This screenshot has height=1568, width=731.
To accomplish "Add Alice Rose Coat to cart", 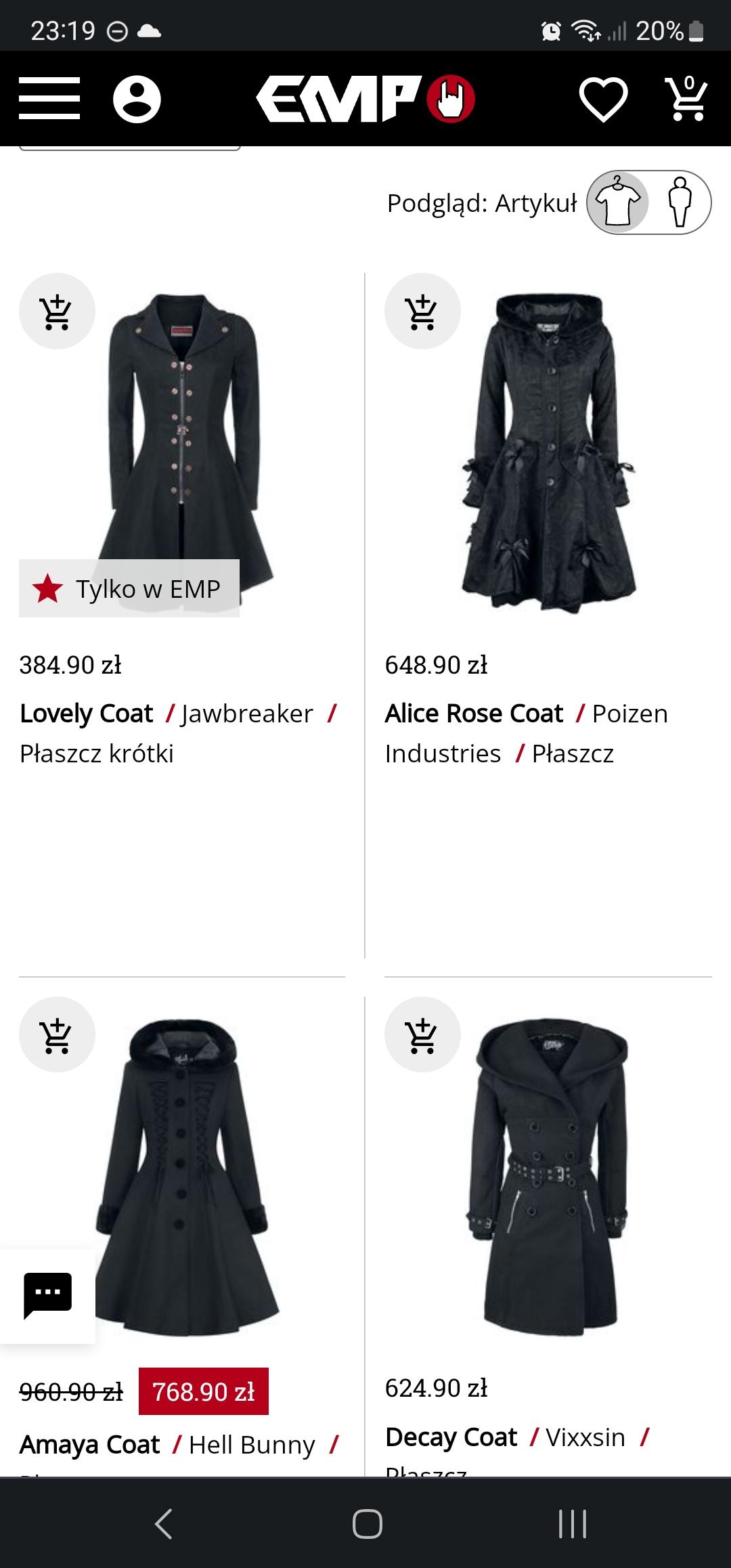I will pos(422,311).
